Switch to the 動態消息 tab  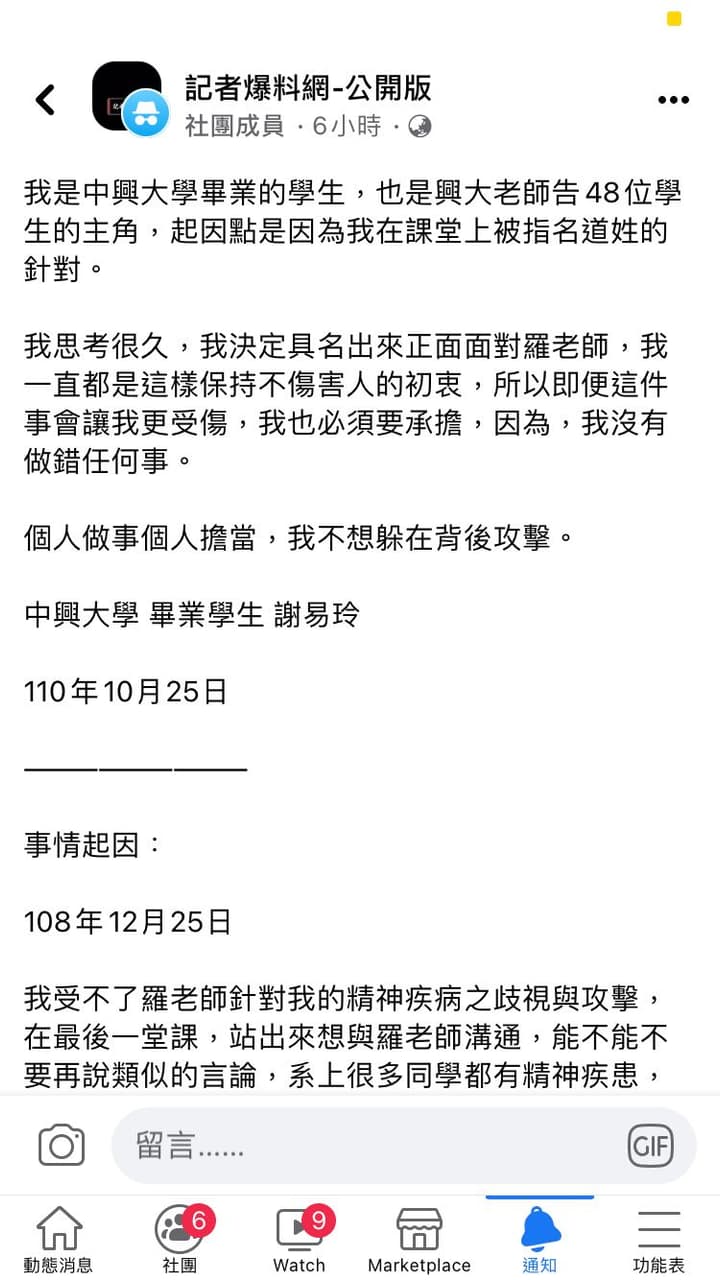click(x=59, y=1239)
